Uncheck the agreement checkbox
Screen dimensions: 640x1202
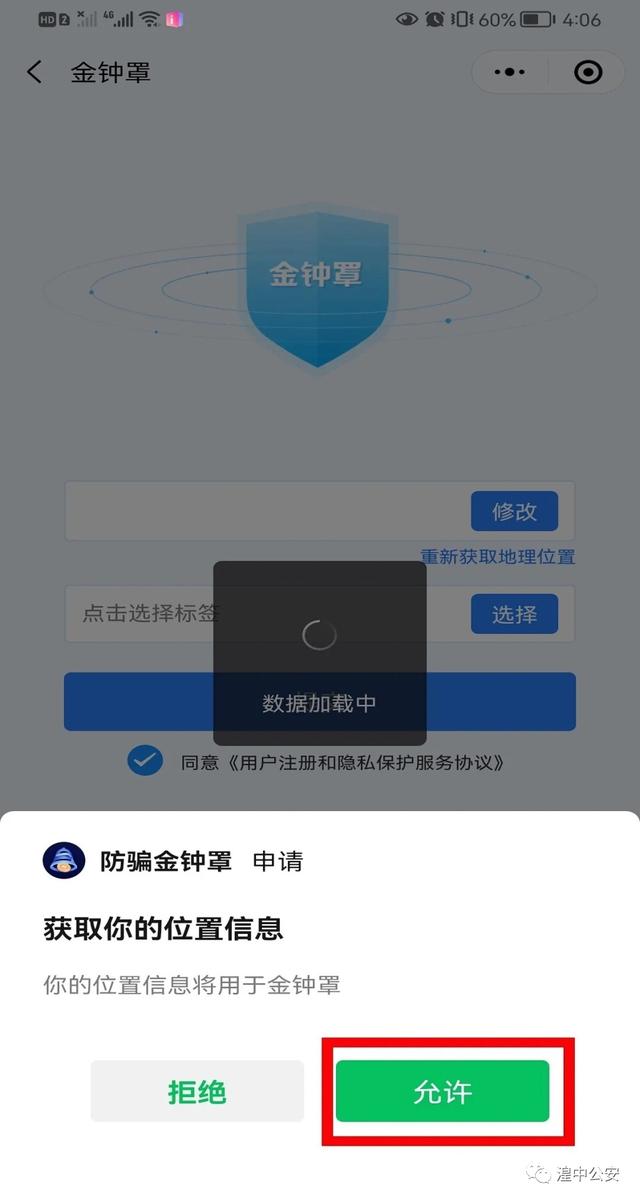point(145,761)
